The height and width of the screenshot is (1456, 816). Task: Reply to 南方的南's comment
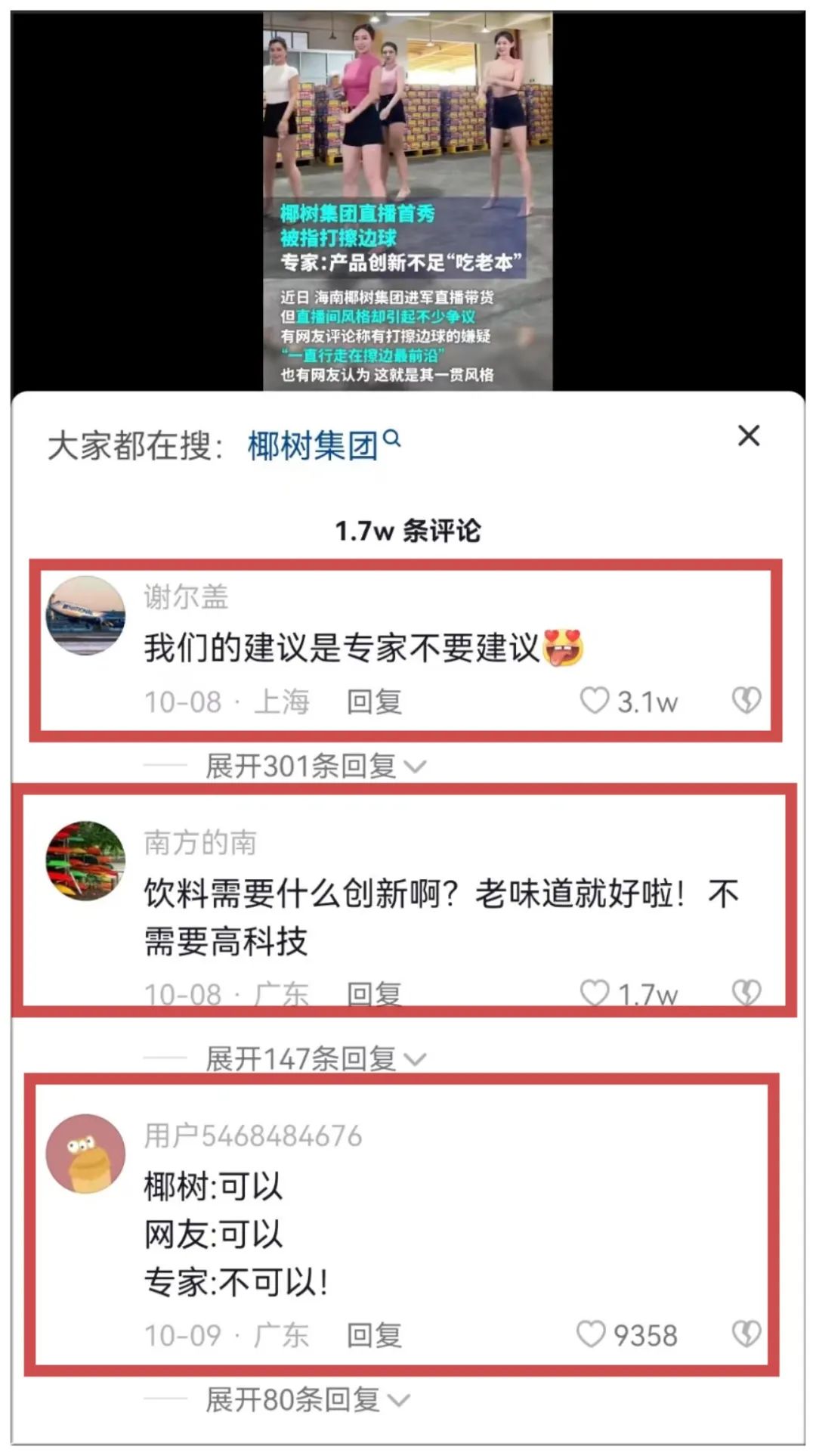point(374,994)
